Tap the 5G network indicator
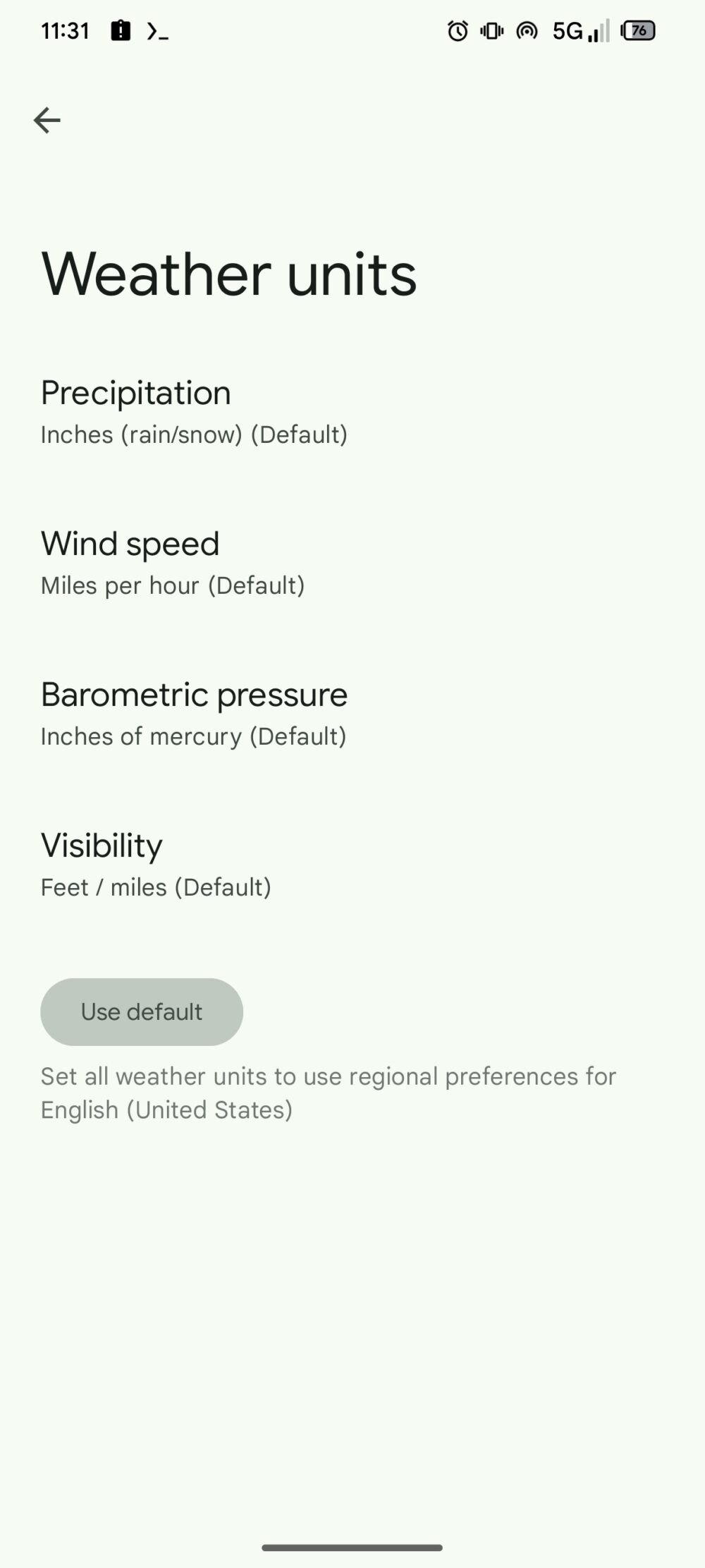 pos(567,30)
